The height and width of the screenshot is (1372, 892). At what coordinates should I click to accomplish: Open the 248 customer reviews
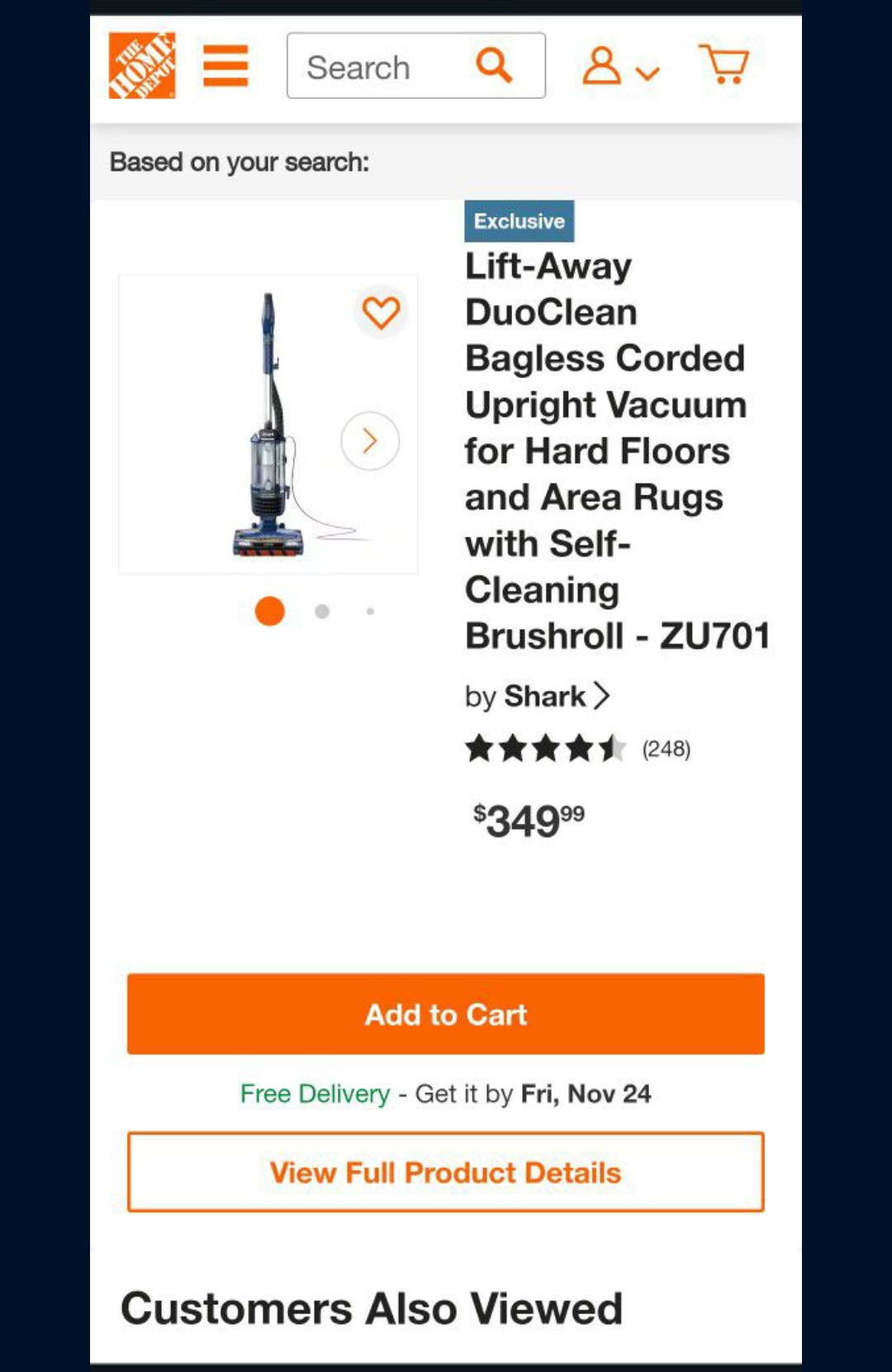tap(666, 749)
